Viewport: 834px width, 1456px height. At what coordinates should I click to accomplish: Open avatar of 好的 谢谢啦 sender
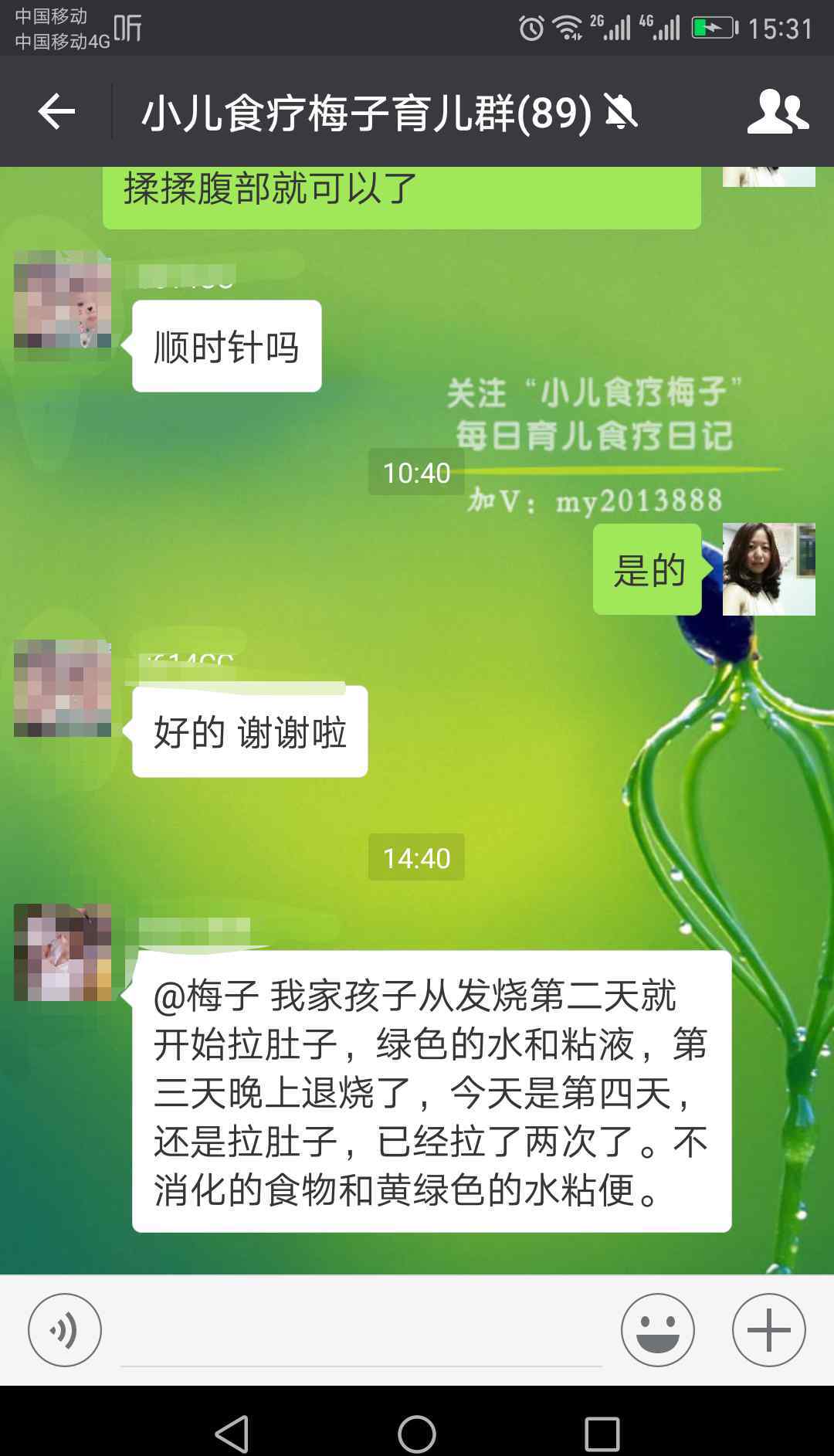pos(63,688)
